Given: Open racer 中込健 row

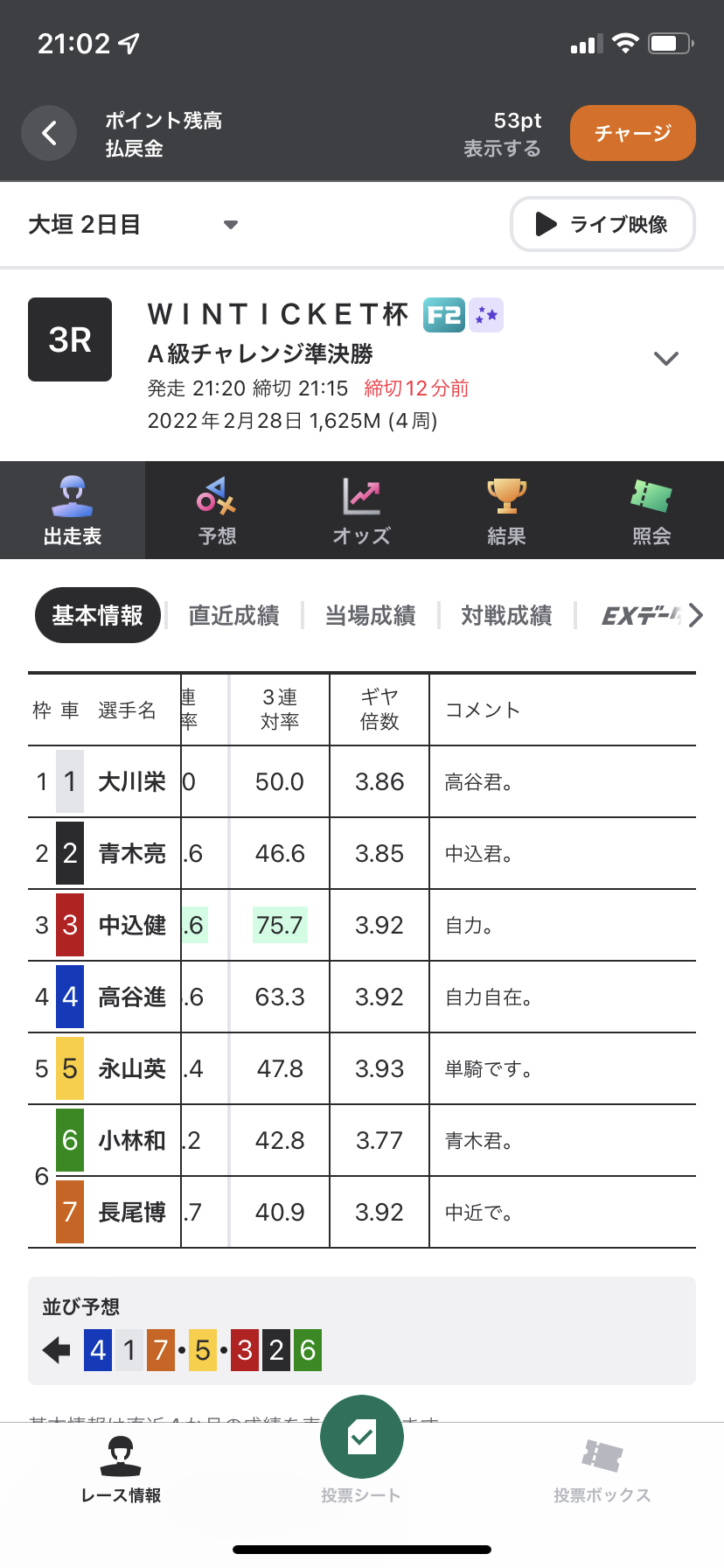Looking at the screenshot, I should 362,925.
